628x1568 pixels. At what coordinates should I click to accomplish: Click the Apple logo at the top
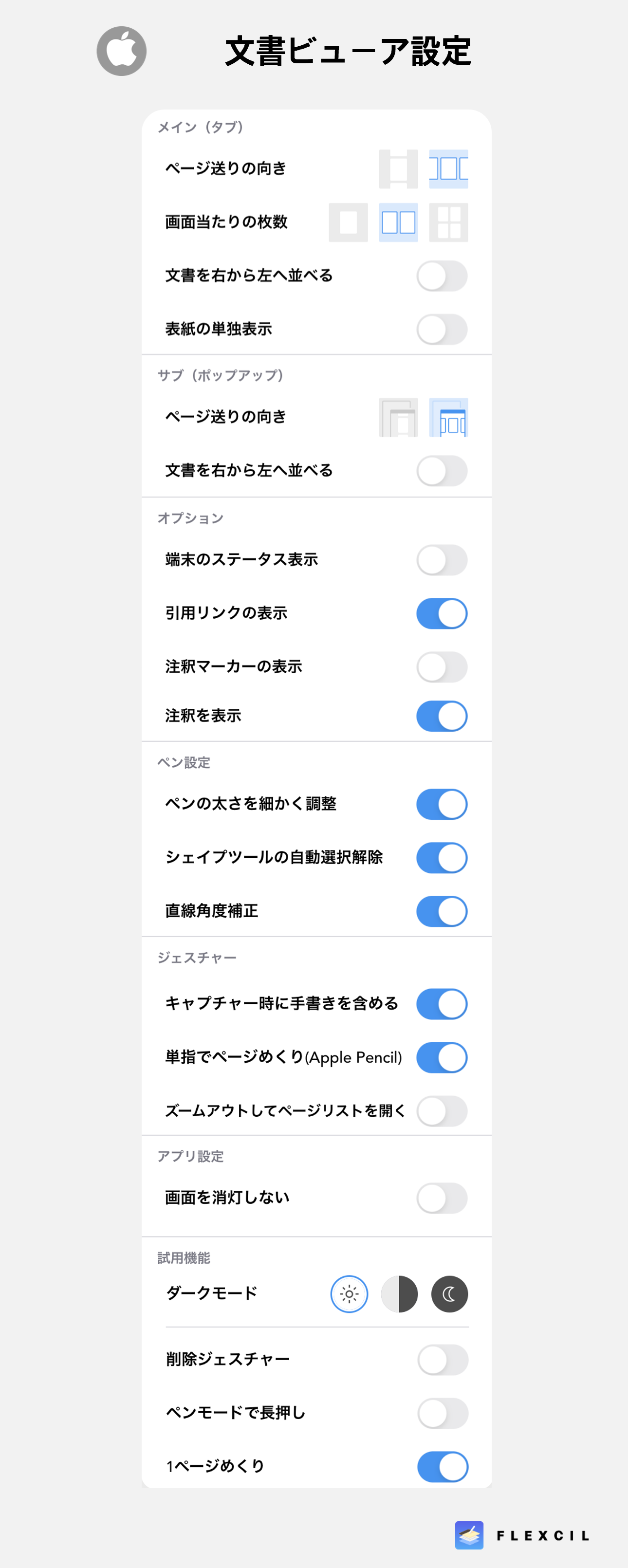coord(122,51)
